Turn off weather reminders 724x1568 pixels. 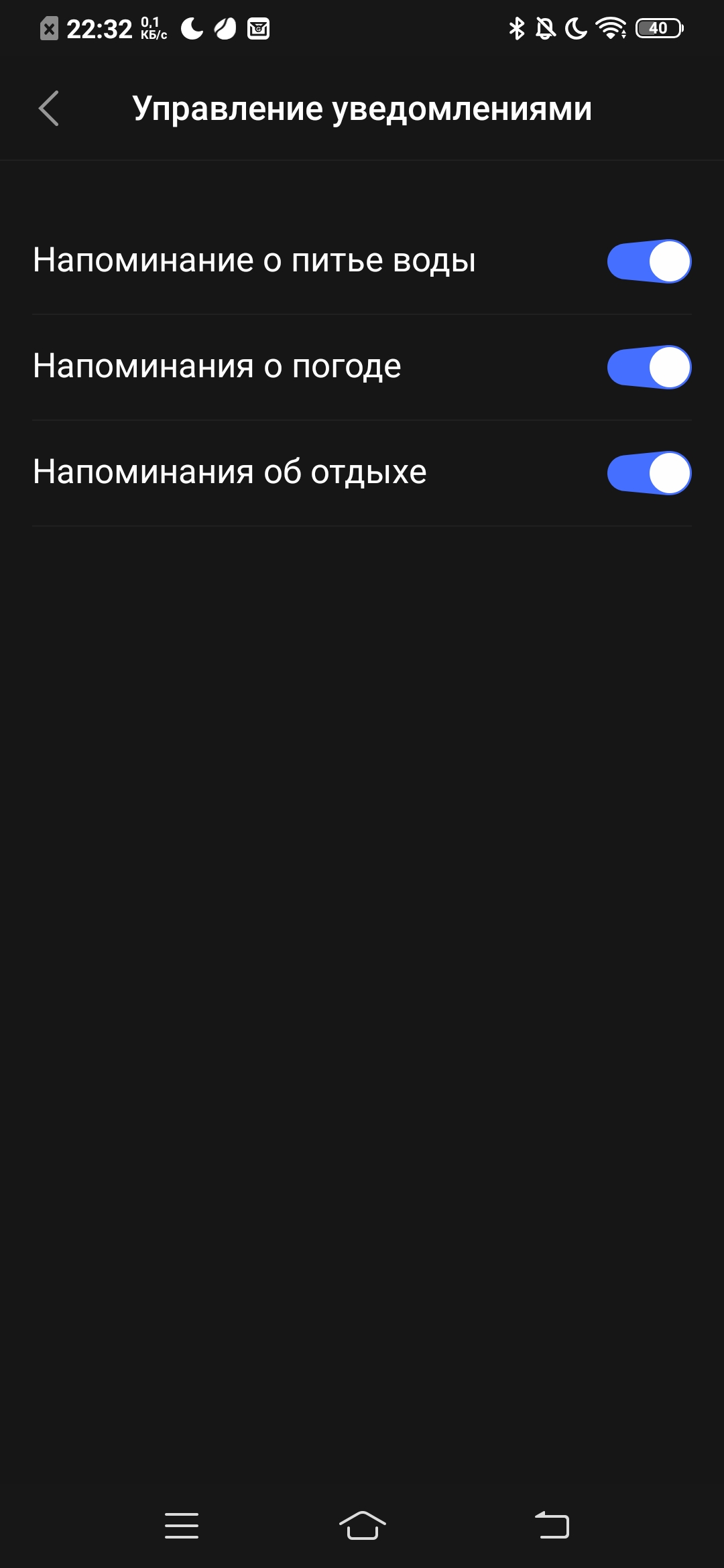[x=649, y=367]
